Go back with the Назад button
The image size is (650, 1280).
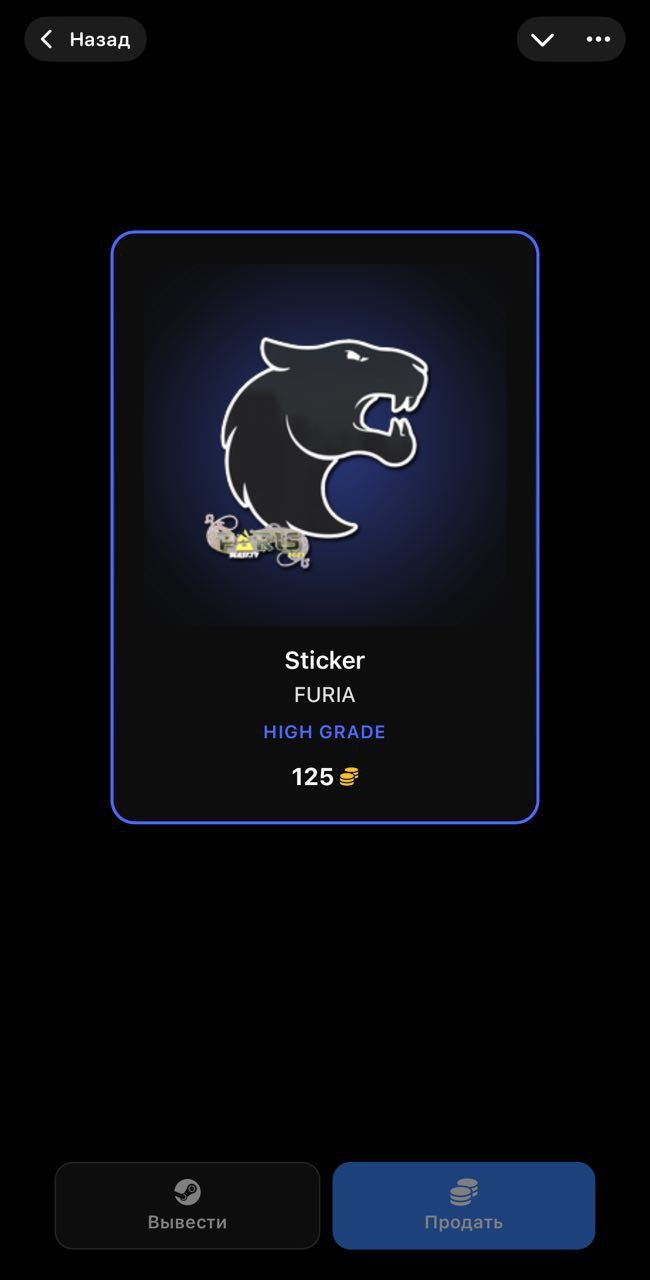[85, 40]
